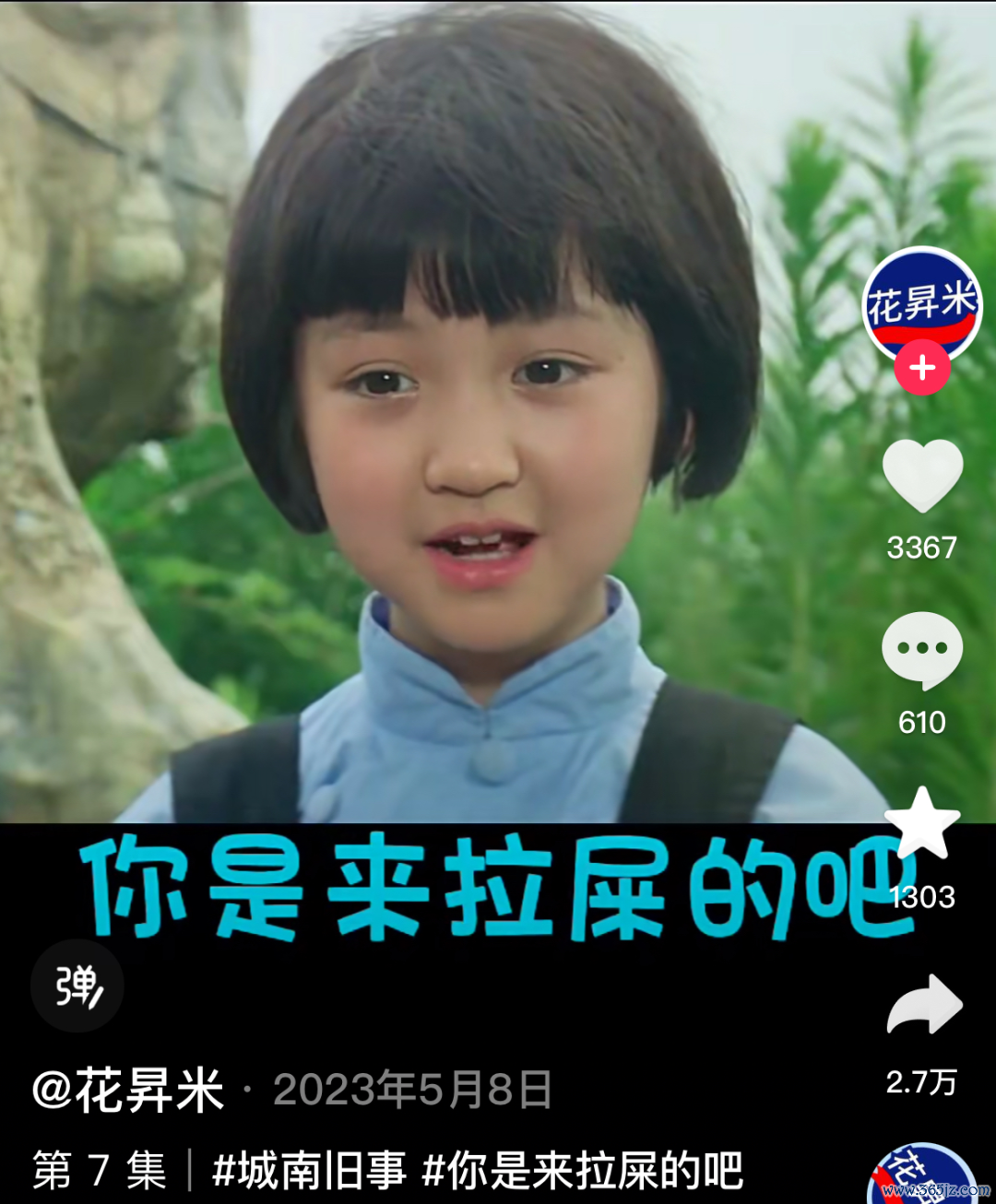
Task: Follow 花昇米 with the red plus button
Action: pos(922,368)
